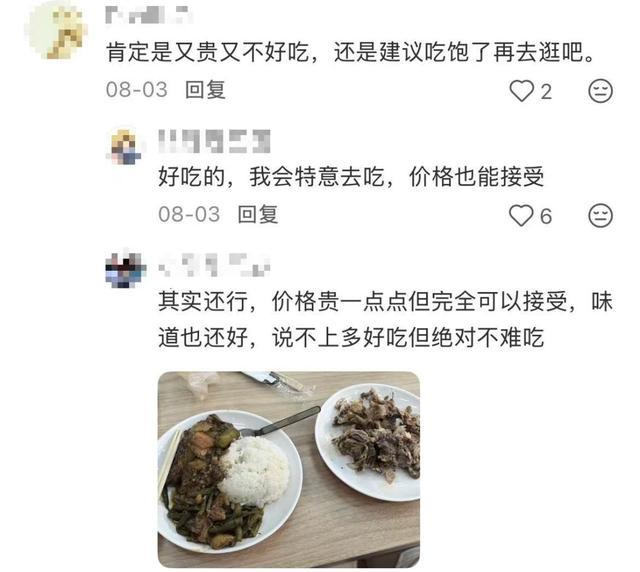Open avatar of the 好吃的，我会特意去吃 commenter

click(x=128, y=148)
